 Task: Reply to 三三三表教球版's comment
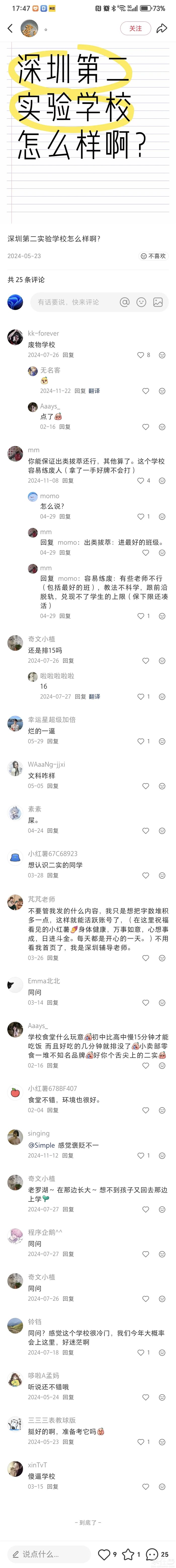click(68, 1442)
